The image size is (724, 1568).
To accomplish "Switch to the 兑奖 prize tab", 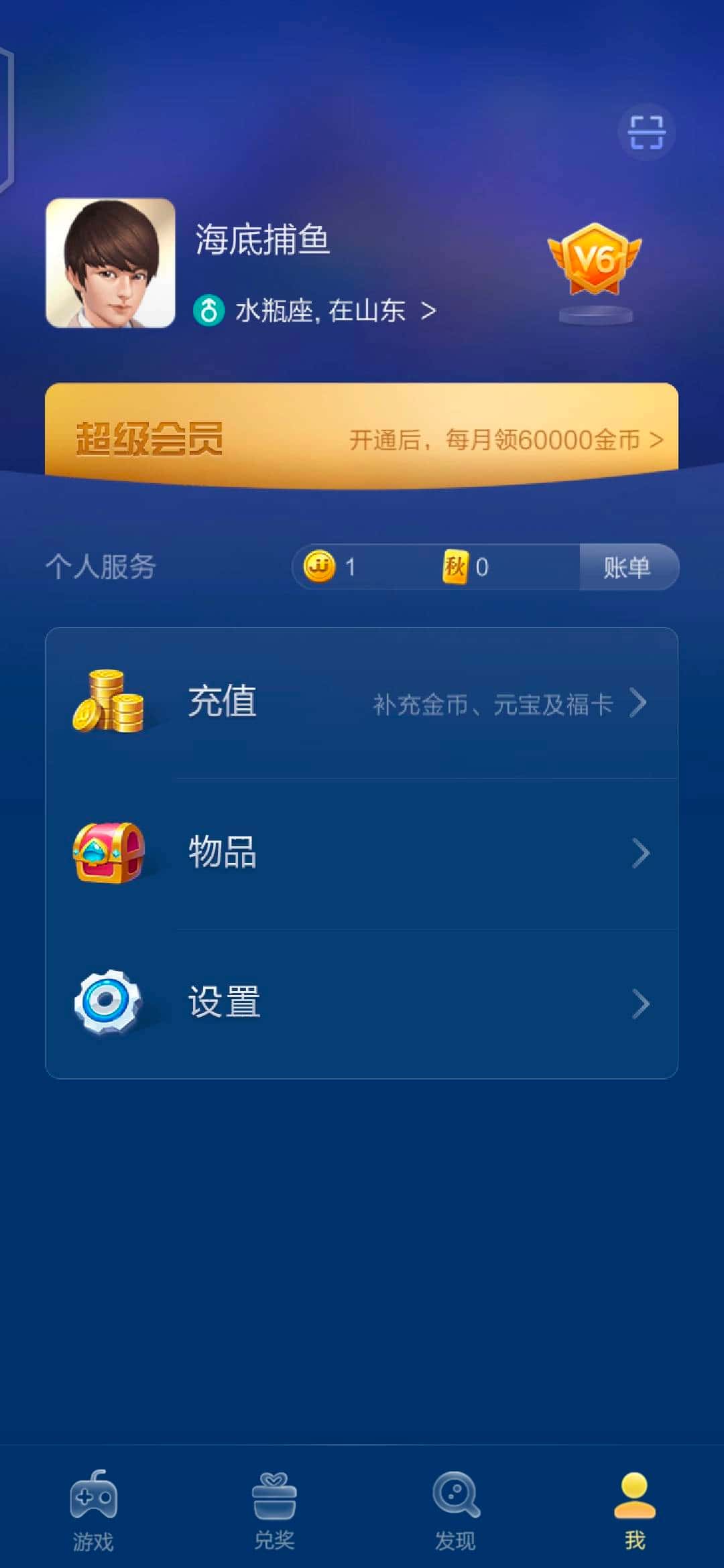I will point(274,1504).
